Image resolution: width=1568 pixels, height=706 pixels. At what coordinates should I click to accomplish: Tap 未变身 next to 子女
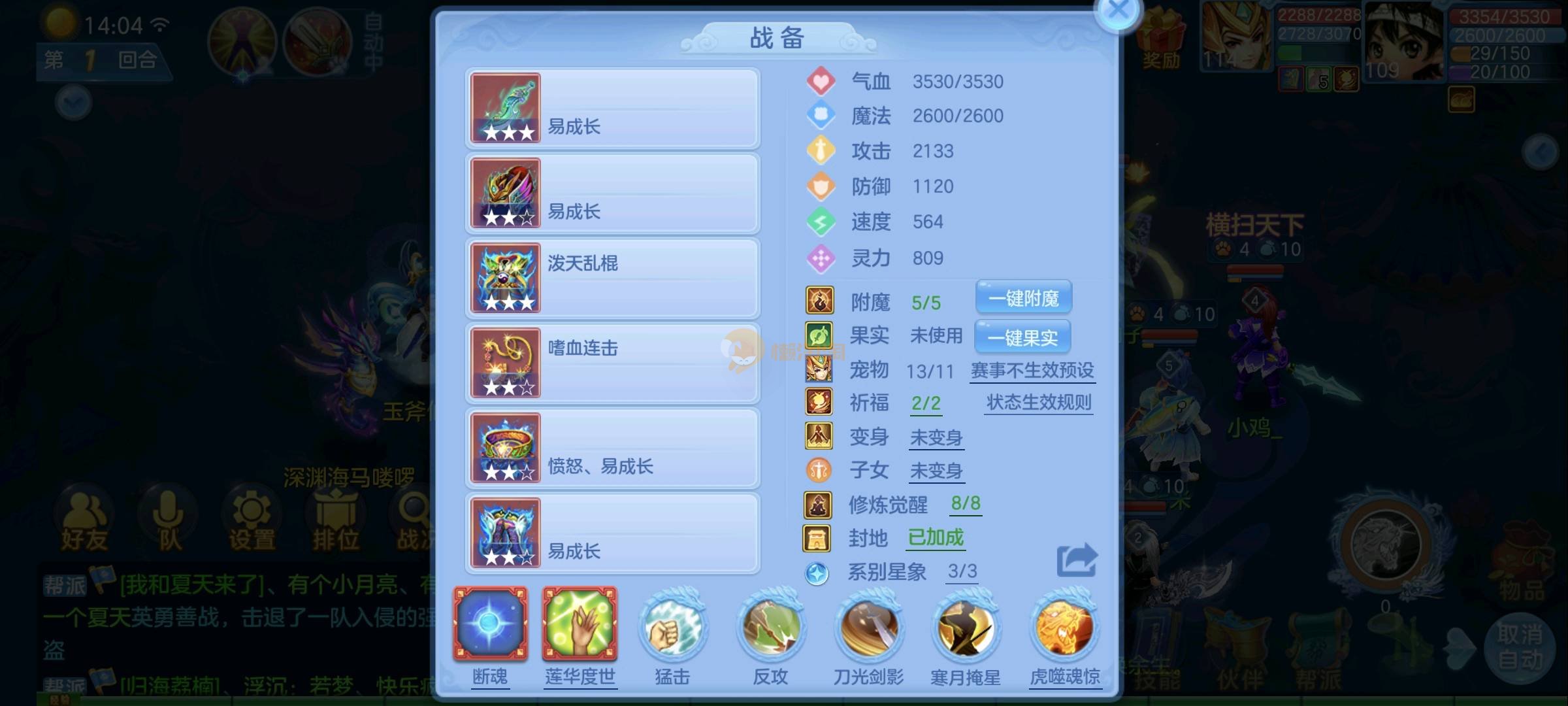pos(936,471)
